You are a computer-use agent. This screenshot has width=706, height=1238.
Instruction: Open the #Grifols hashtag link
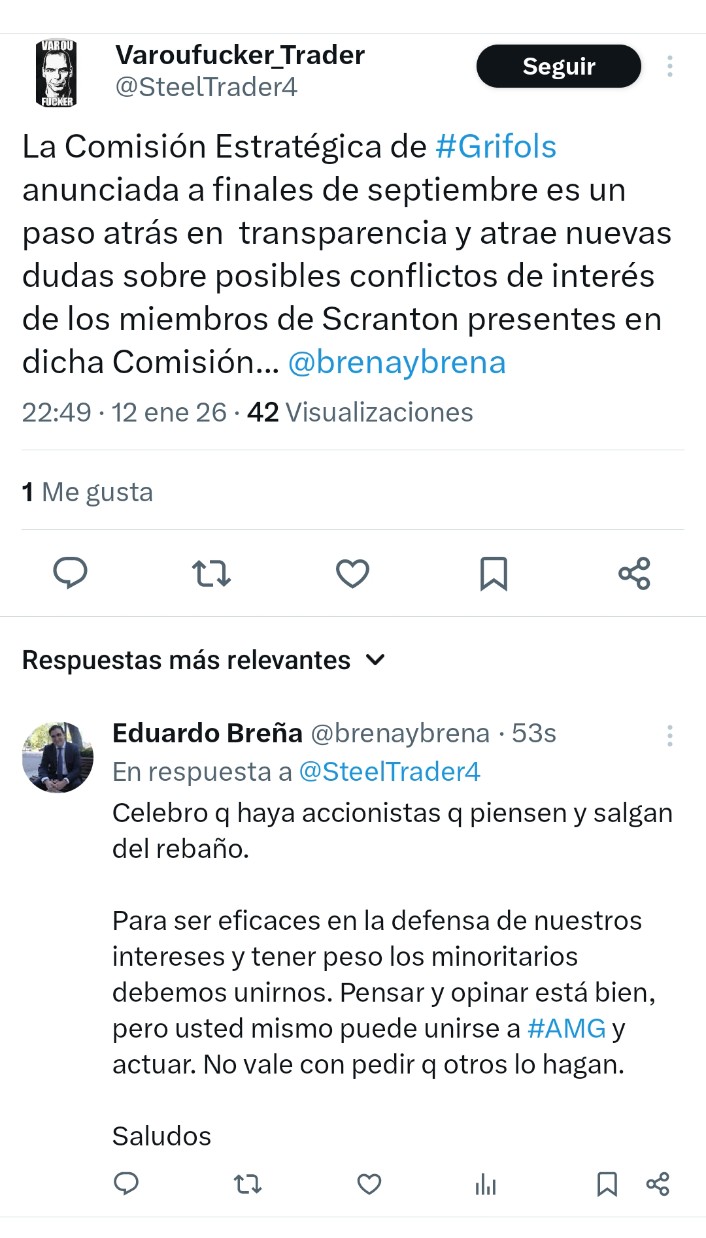[x=496, y=147]
